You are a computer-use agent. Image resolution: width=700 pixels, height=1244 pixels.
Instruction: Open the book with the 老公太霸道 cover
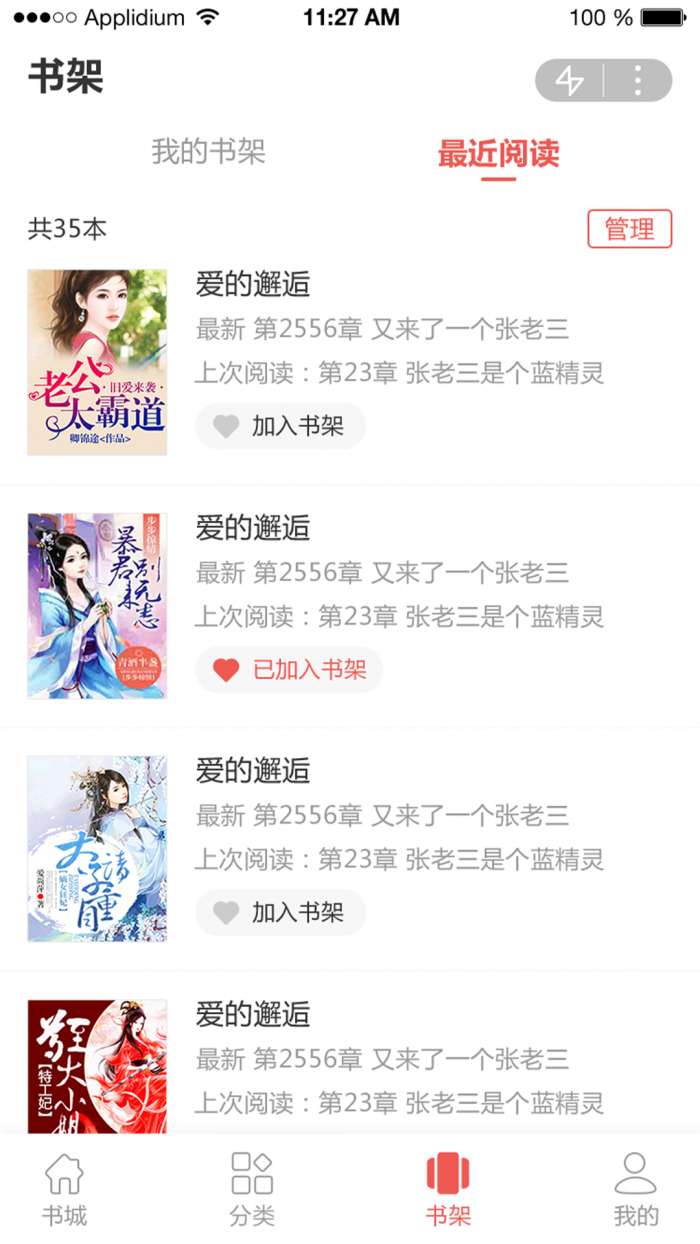[x=97, y=362]
